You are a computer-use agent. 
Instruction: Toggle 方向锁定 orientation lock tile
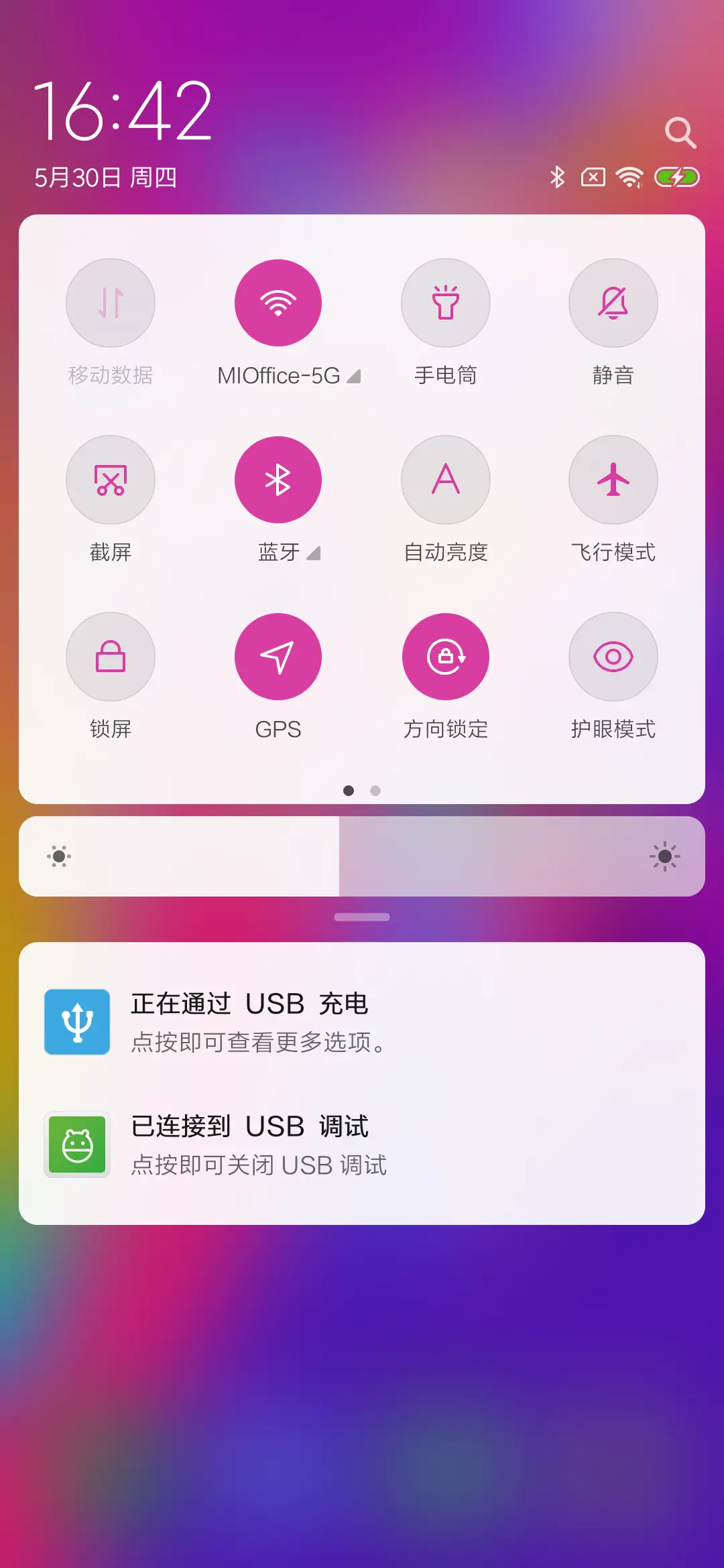(446, 657)
